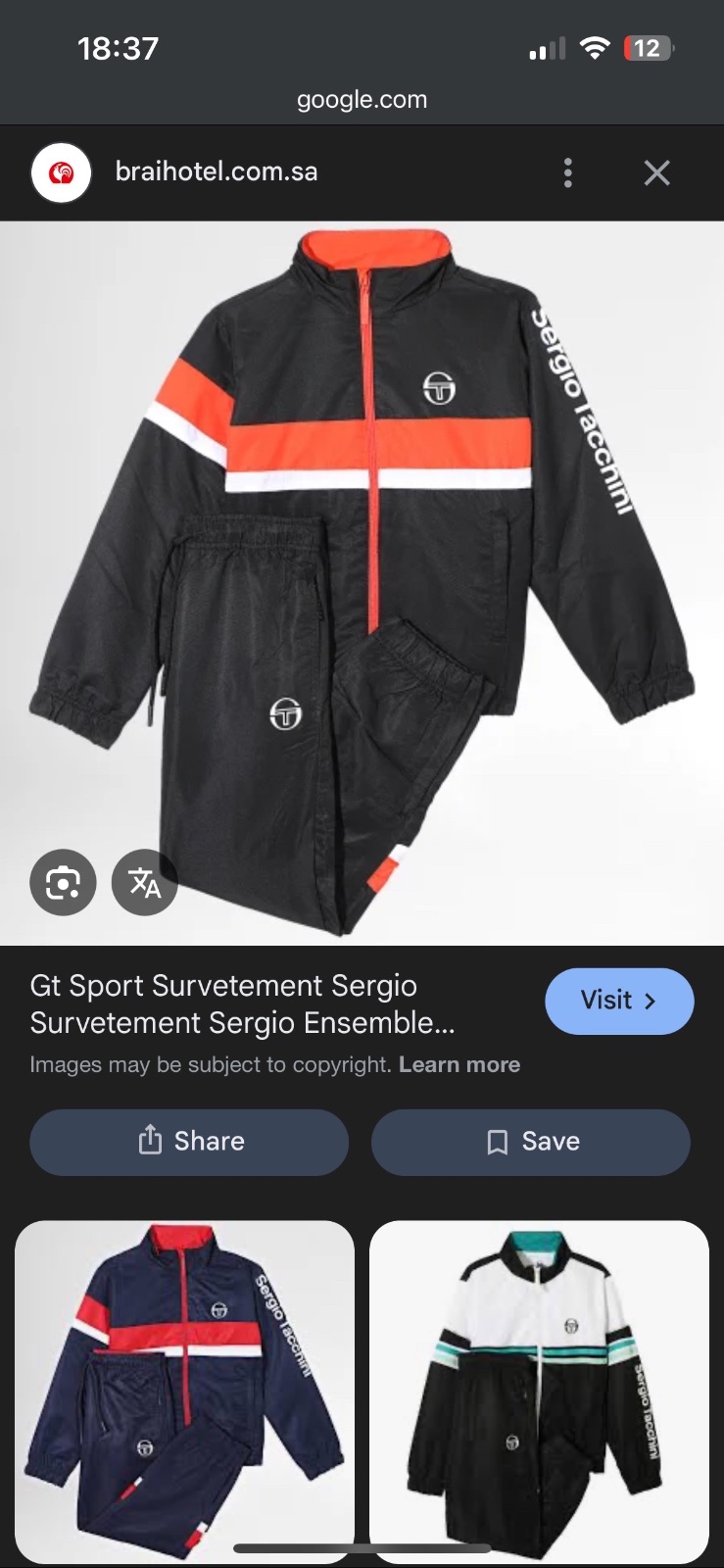Viewport: 724px width, 1568px height.
Task: Open the braihotel.com.sa source site
Action: [217, 172]
